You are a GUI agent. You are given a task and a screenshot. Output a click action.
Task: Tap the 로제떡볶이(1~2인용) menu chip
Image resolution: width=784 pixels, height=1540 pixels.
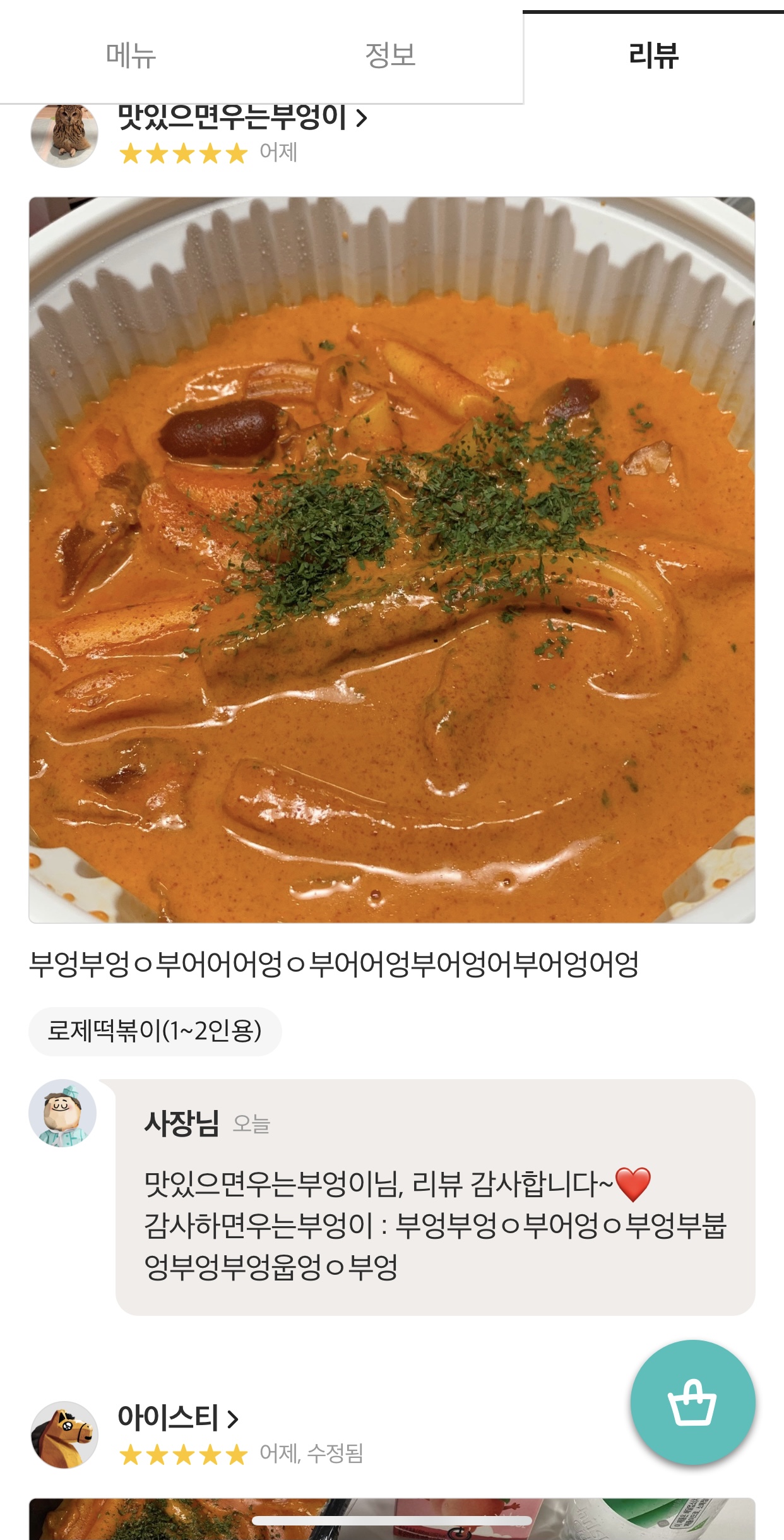(x=155, y=1031)
